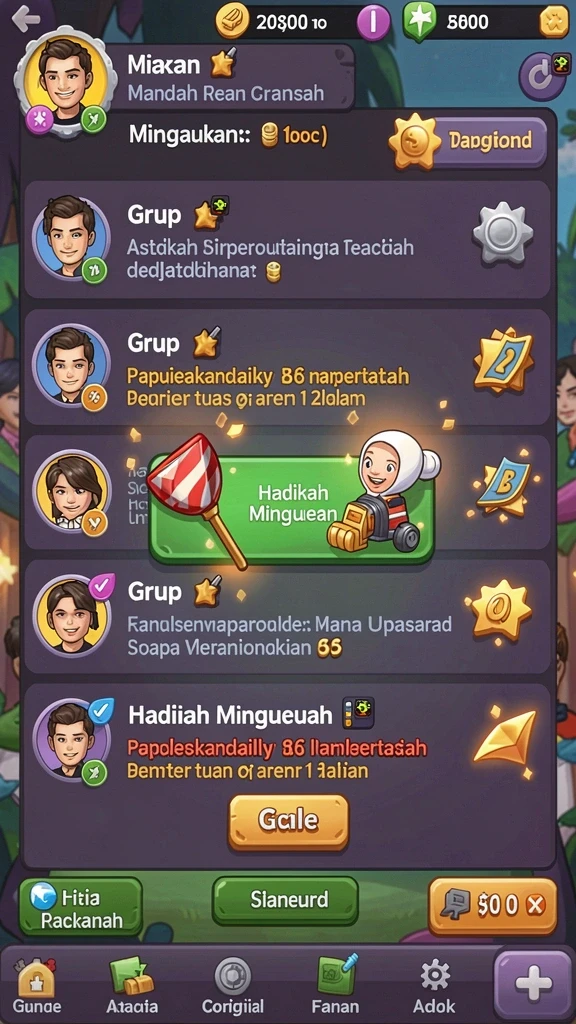This screenshot has width=576, height=1024.
Task: Open the Corigiial tab
Action: pyautogui.click(x=232, y=985)
